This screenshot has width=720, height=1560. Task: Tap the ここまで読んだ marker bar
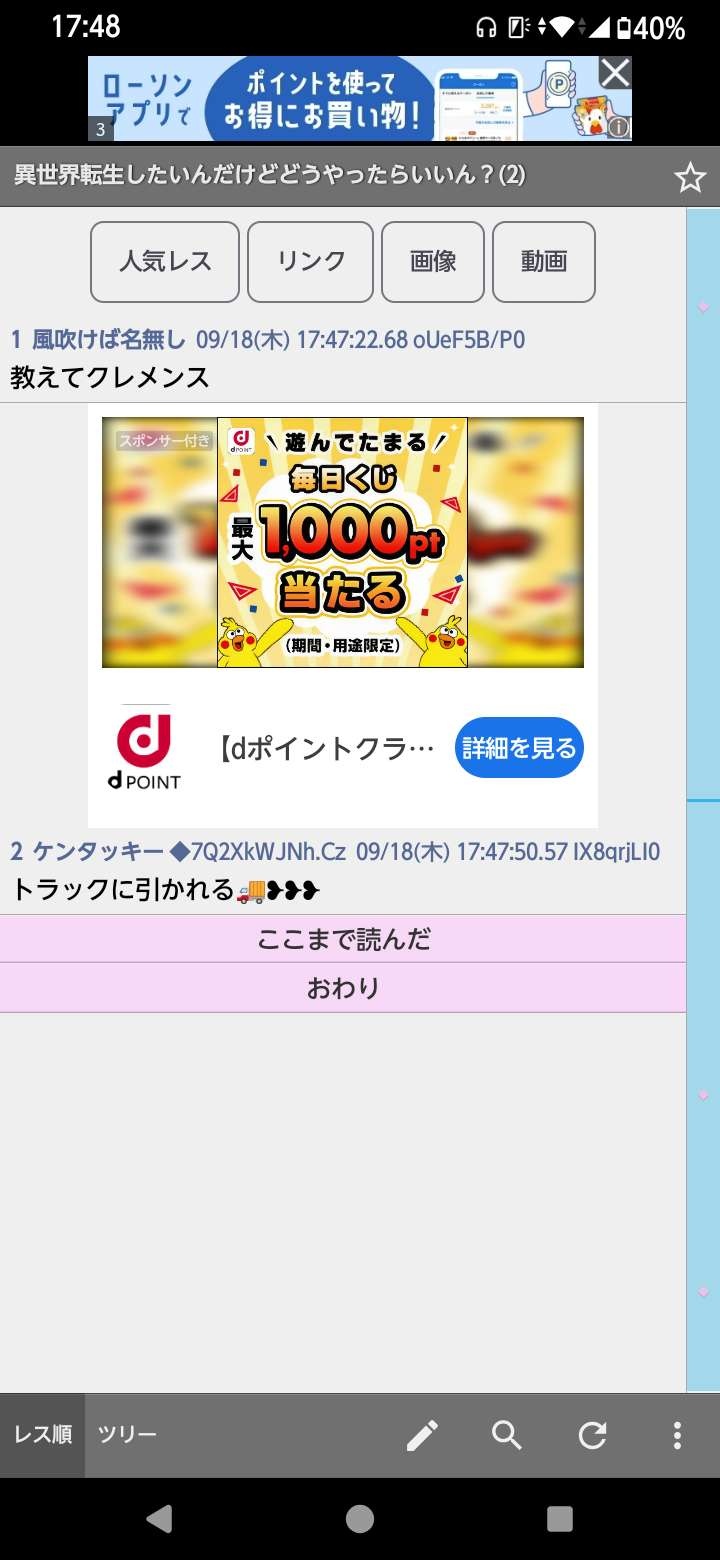343,939
